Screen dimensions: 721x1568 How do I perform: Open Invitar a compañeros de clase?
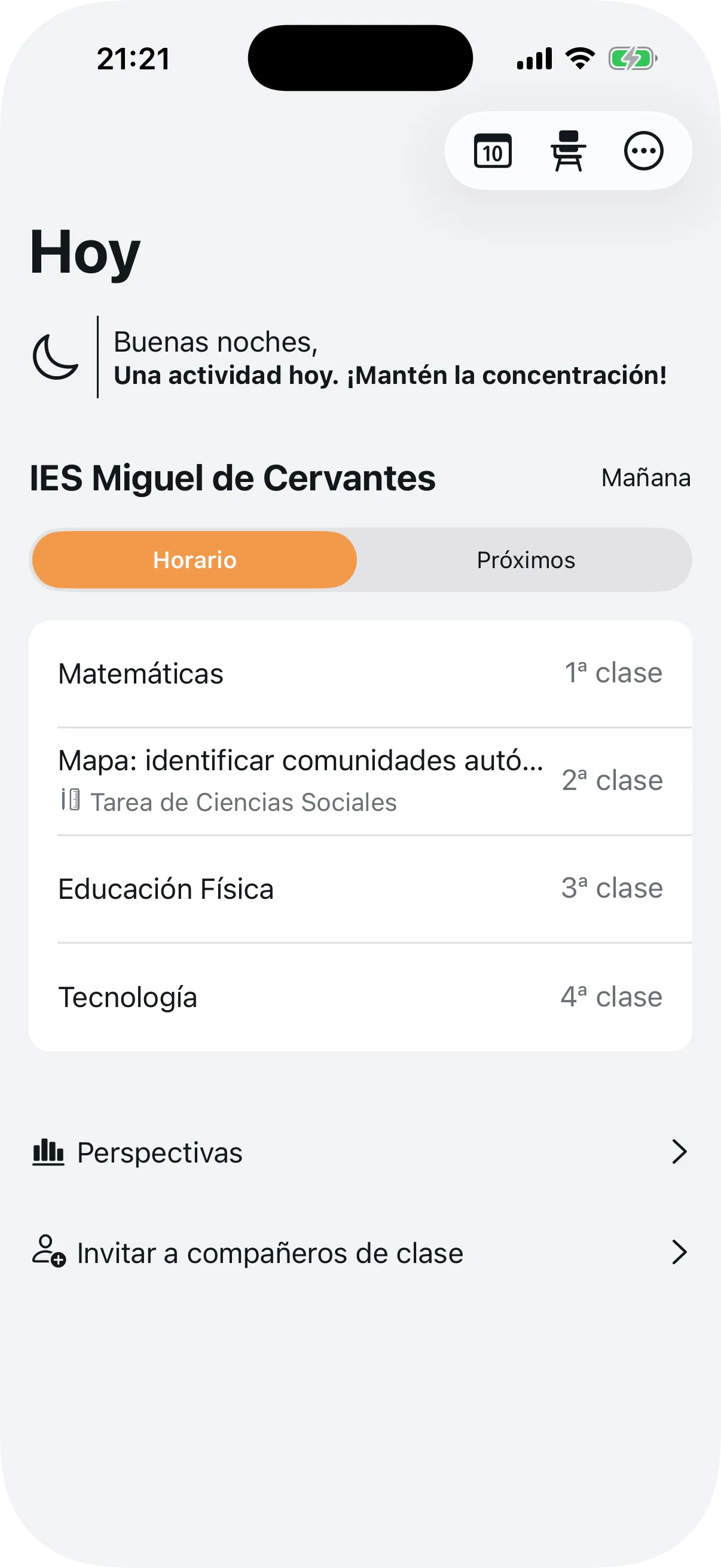(x=268, y=1253)
